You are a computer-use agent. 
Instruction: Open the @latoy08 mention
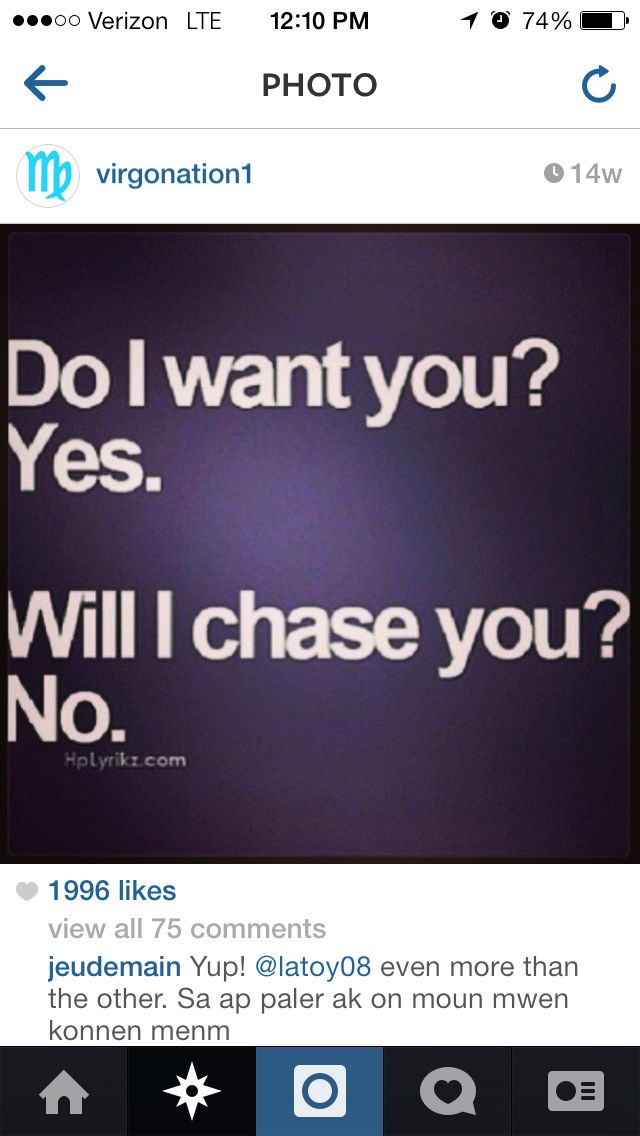(x=313, y=966)
